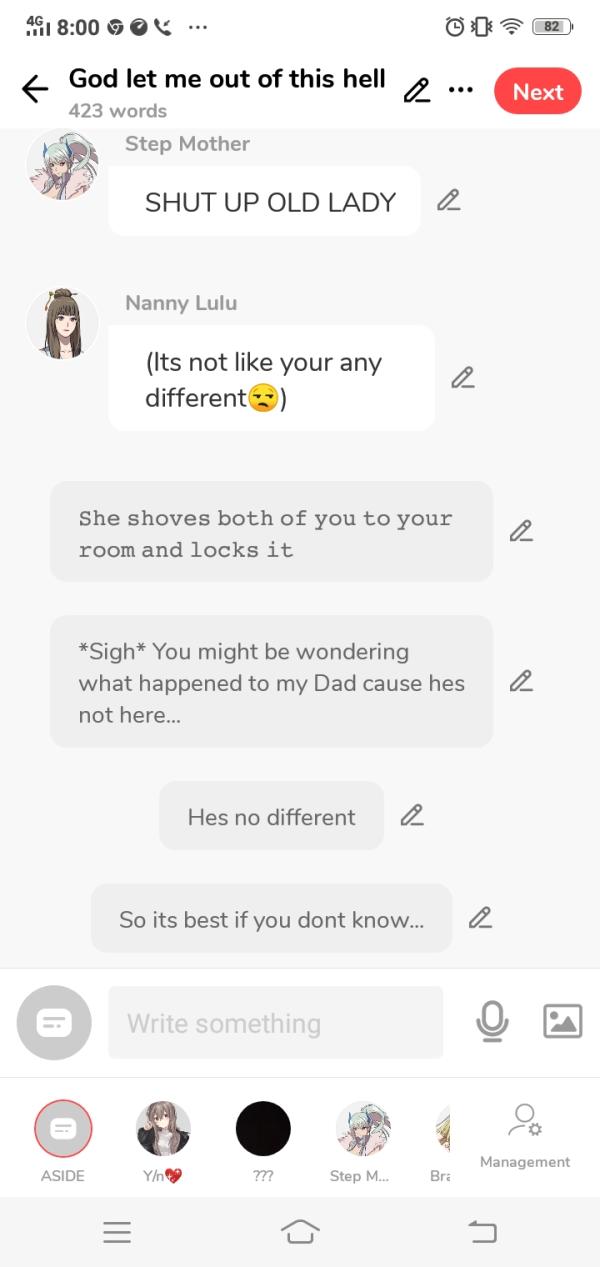Edit the 'SHUT UP OLD LADY' message
Image resolution: width=600 pixels, height=1267 pixels.
(x=449, y=200)
